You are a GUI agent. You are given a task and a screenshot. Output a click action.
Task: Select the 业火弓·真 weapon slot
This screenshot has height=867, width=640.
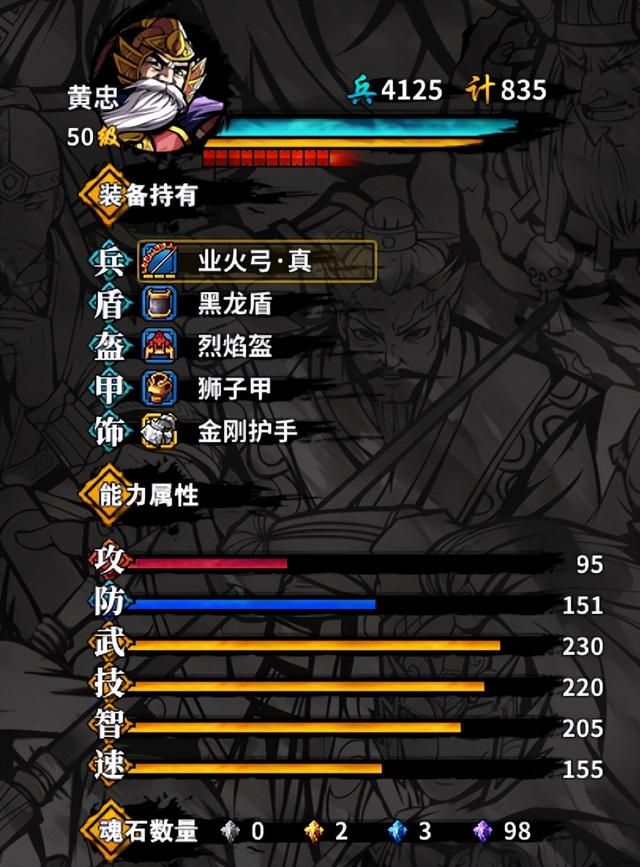pos(257,262)
